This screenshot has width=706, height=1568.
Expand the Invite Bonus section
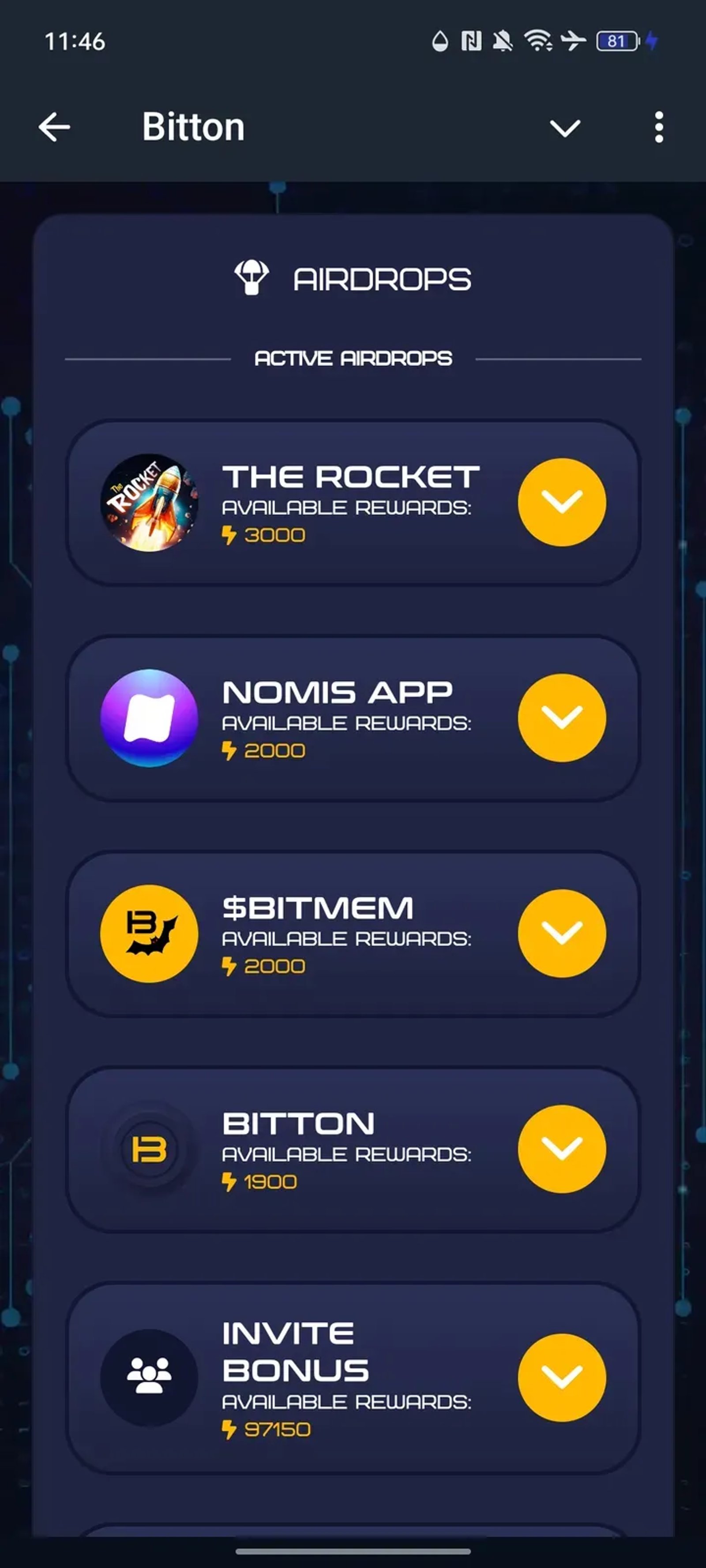(561, 1378)
